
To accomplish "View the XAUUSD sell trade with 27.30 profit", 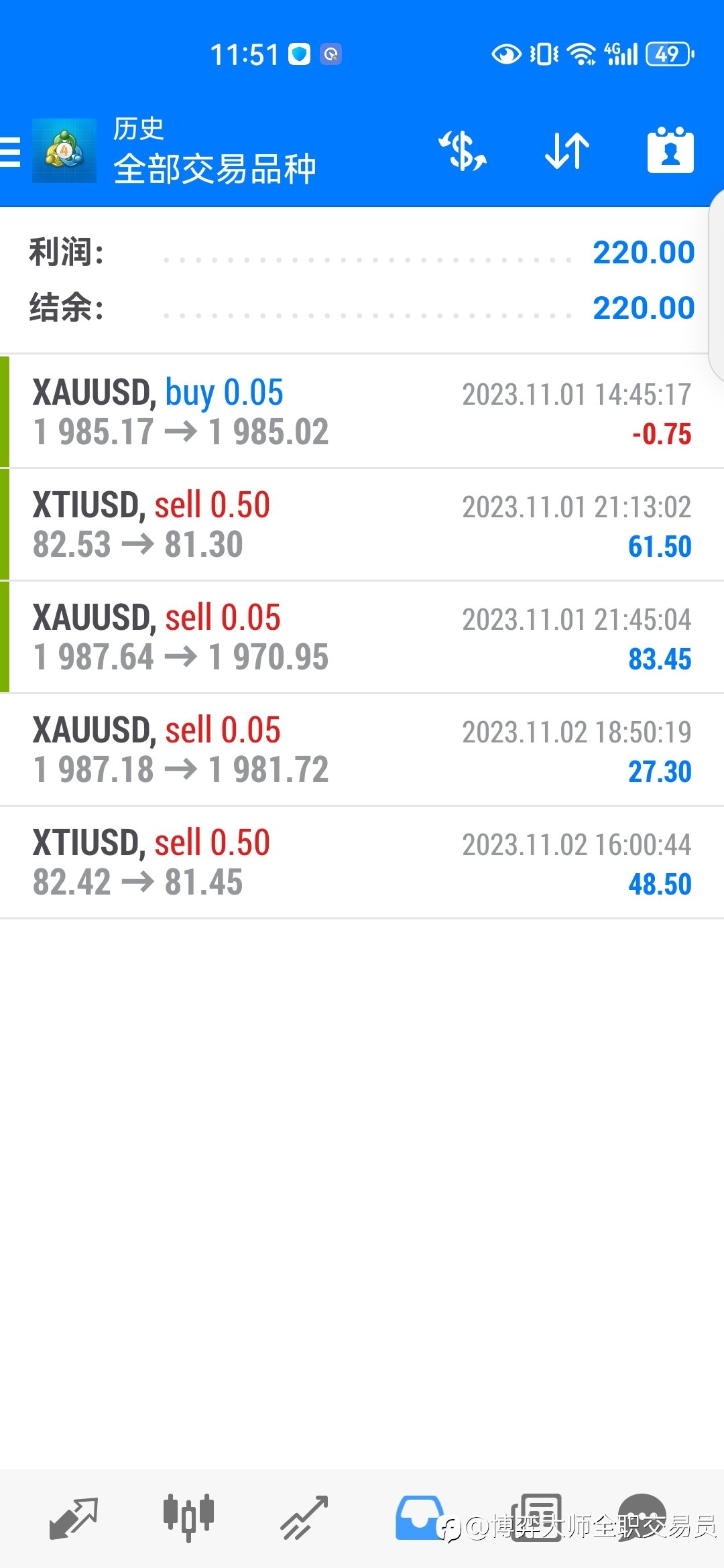I will click(362, 750).
